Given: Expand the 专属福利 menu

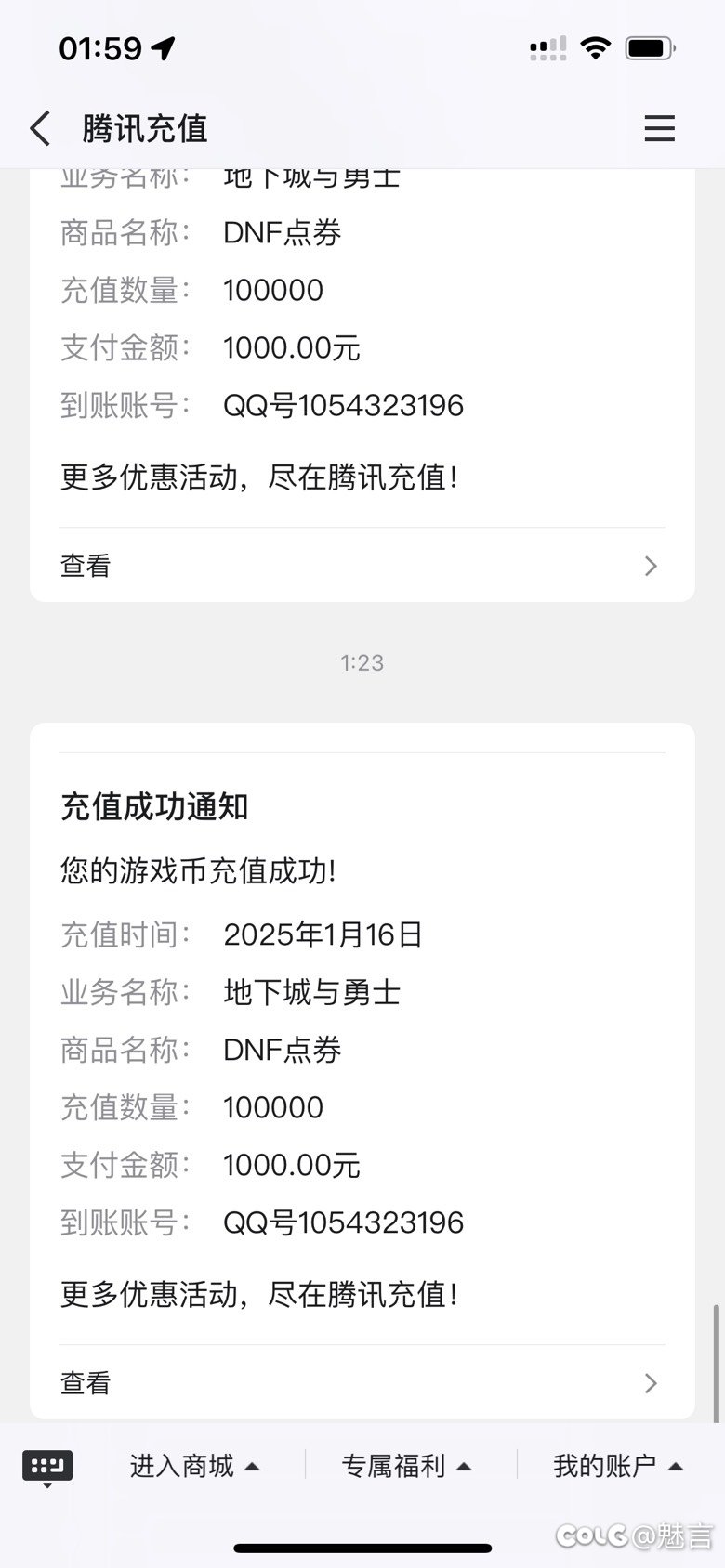Looking at the screenshot, I should (406, 1466).
